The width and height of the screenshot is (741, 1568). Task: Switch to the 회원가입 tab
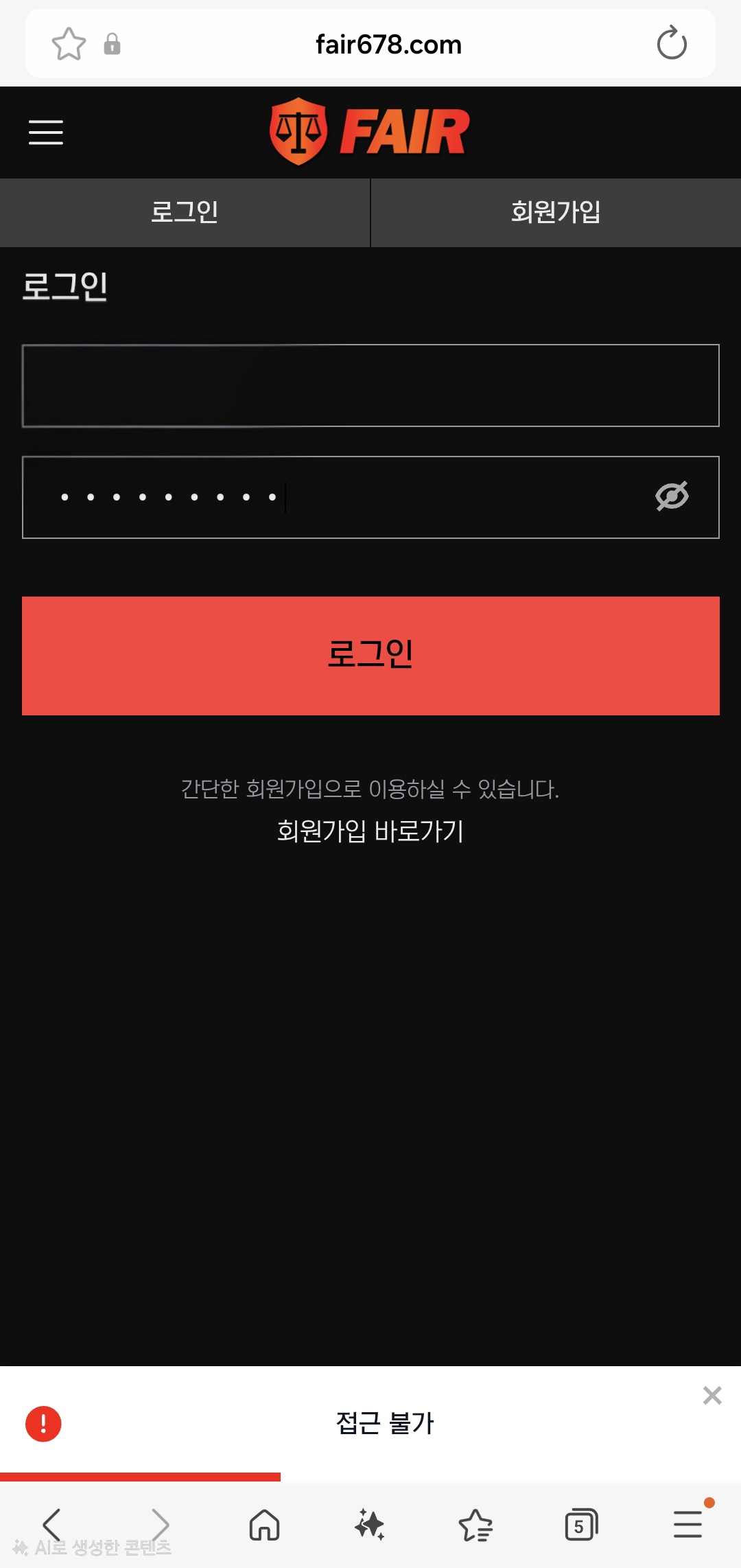(x=556, y=212)
